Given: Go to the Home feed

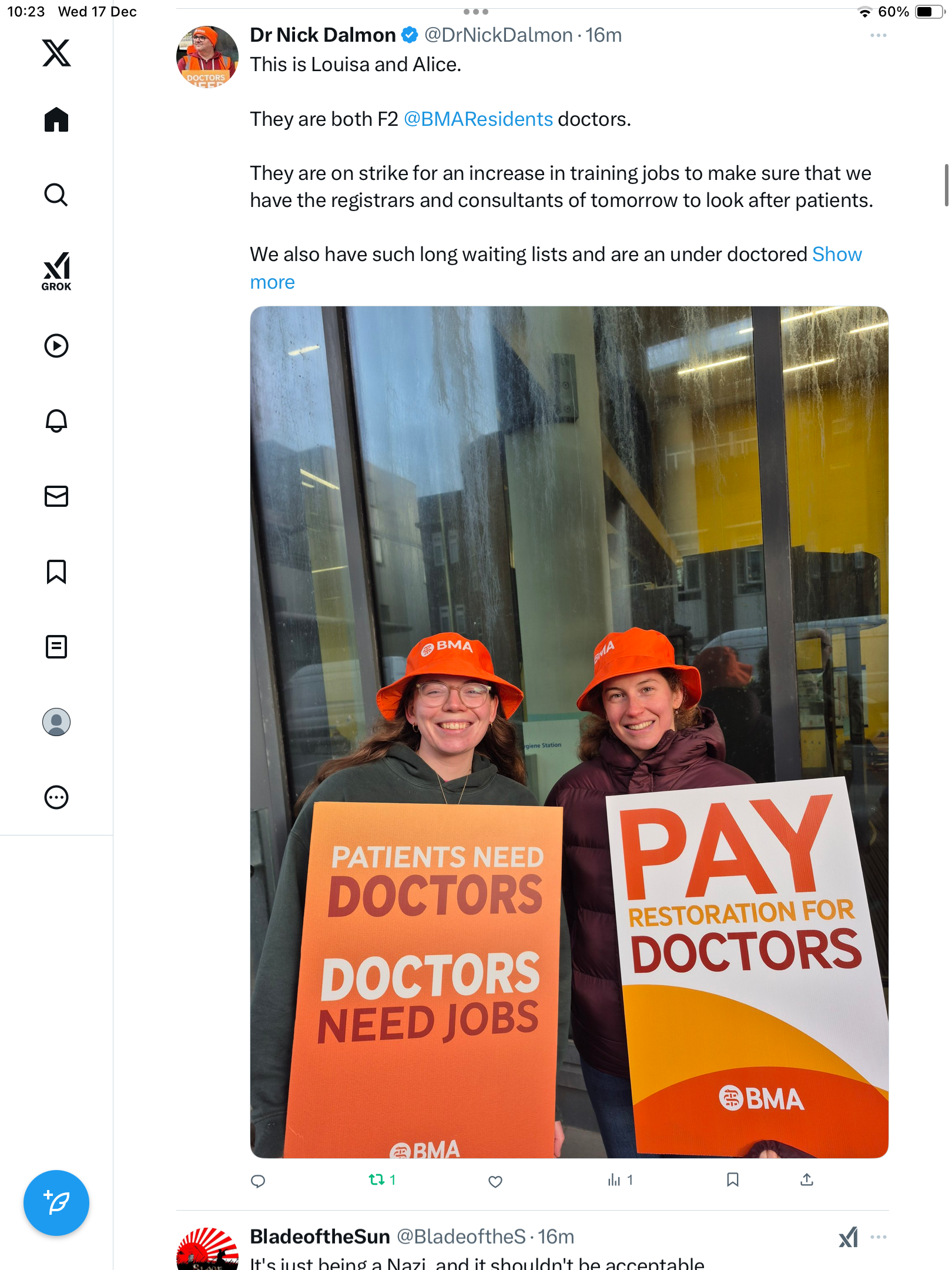Looking at the screenshot, I should coord(56,120).
